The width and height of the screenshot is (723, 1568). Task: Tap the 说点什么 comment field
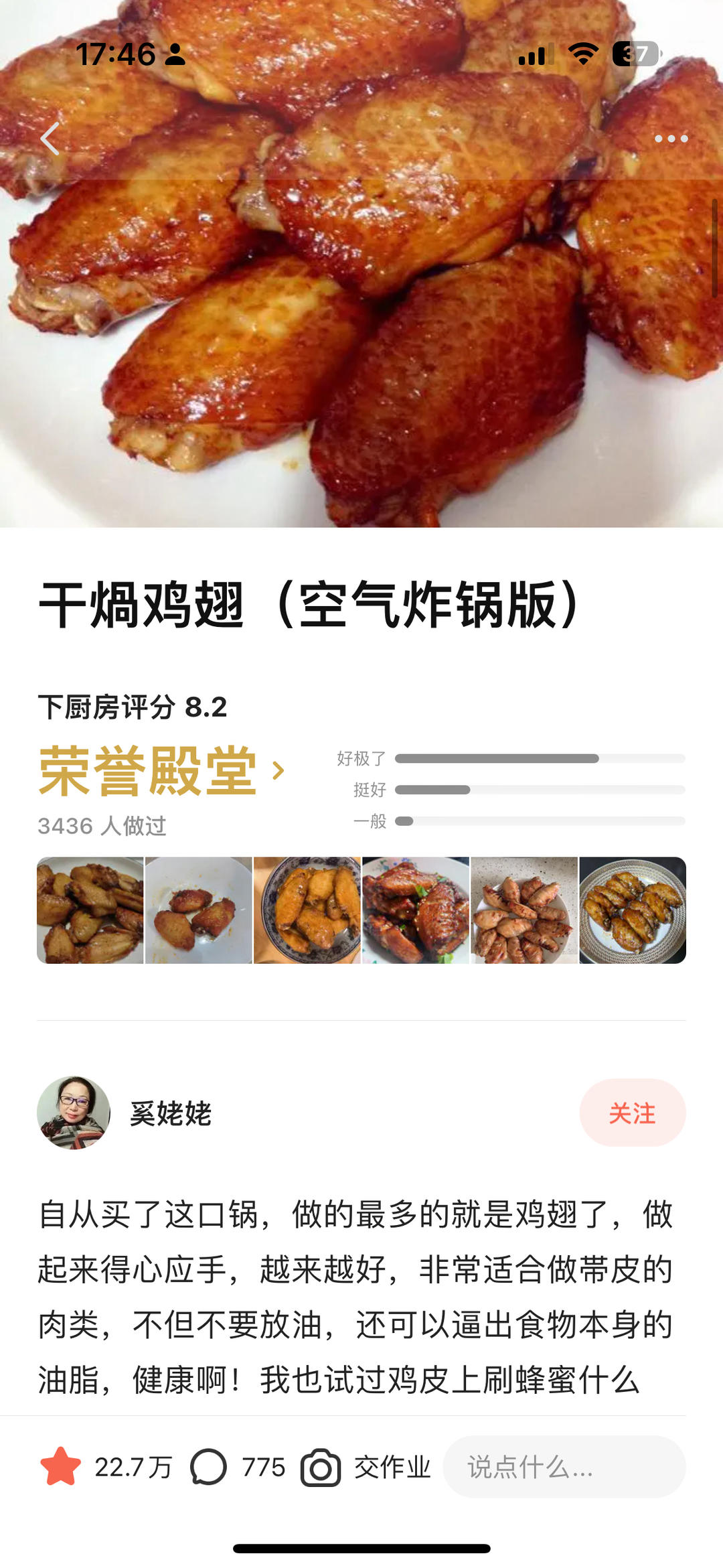[x=564, y=1466]
